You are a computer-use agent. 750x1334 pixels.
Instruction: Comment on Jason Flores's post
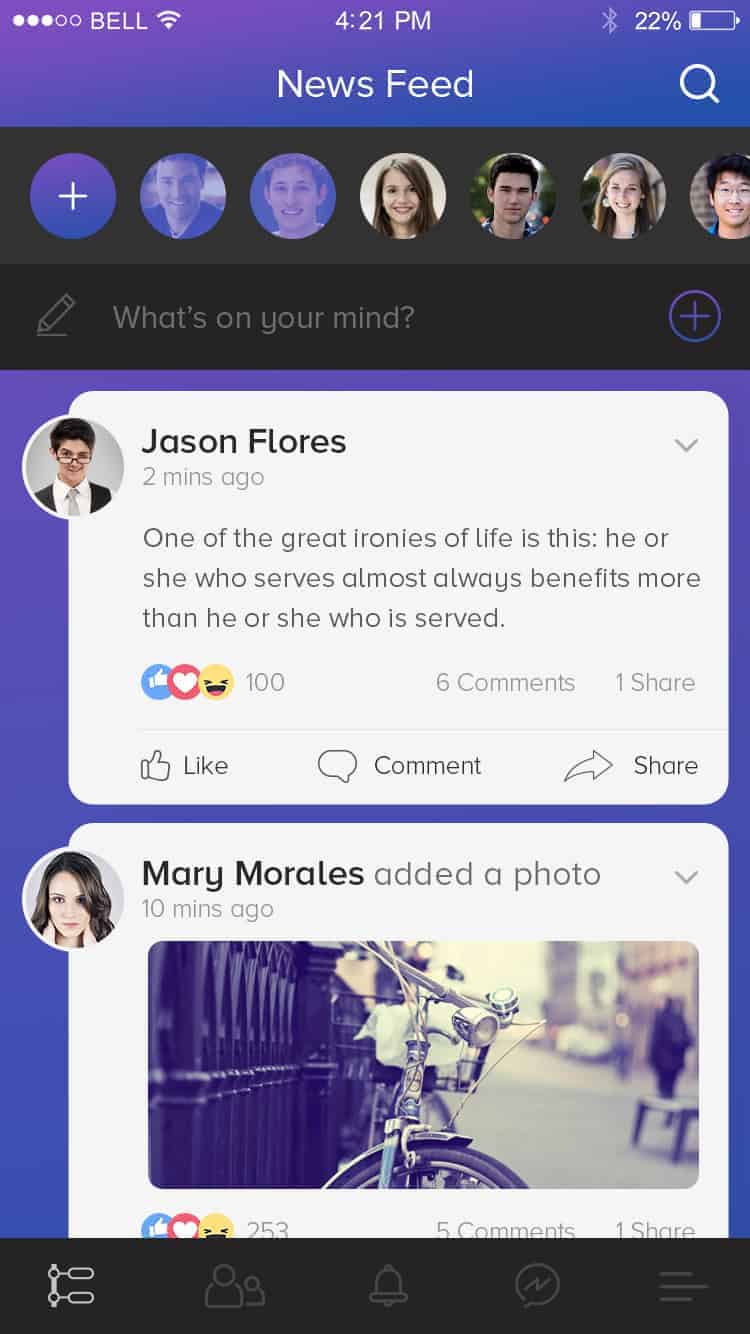(400, 766)
